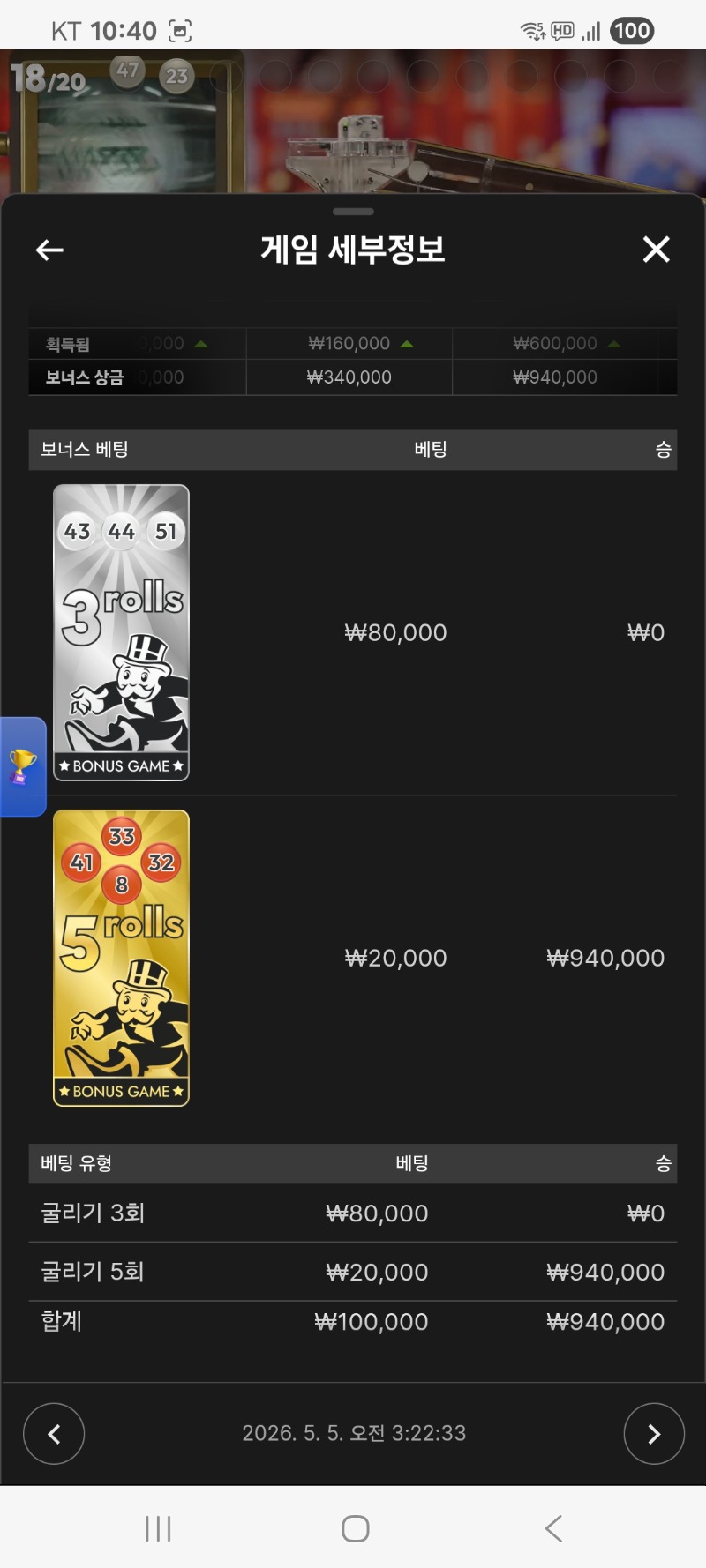Viewport: 706px width, 1568px height.
Task: Open recent apps from navigation bar
Action: pyautogui.click(x=158, y=1528)
